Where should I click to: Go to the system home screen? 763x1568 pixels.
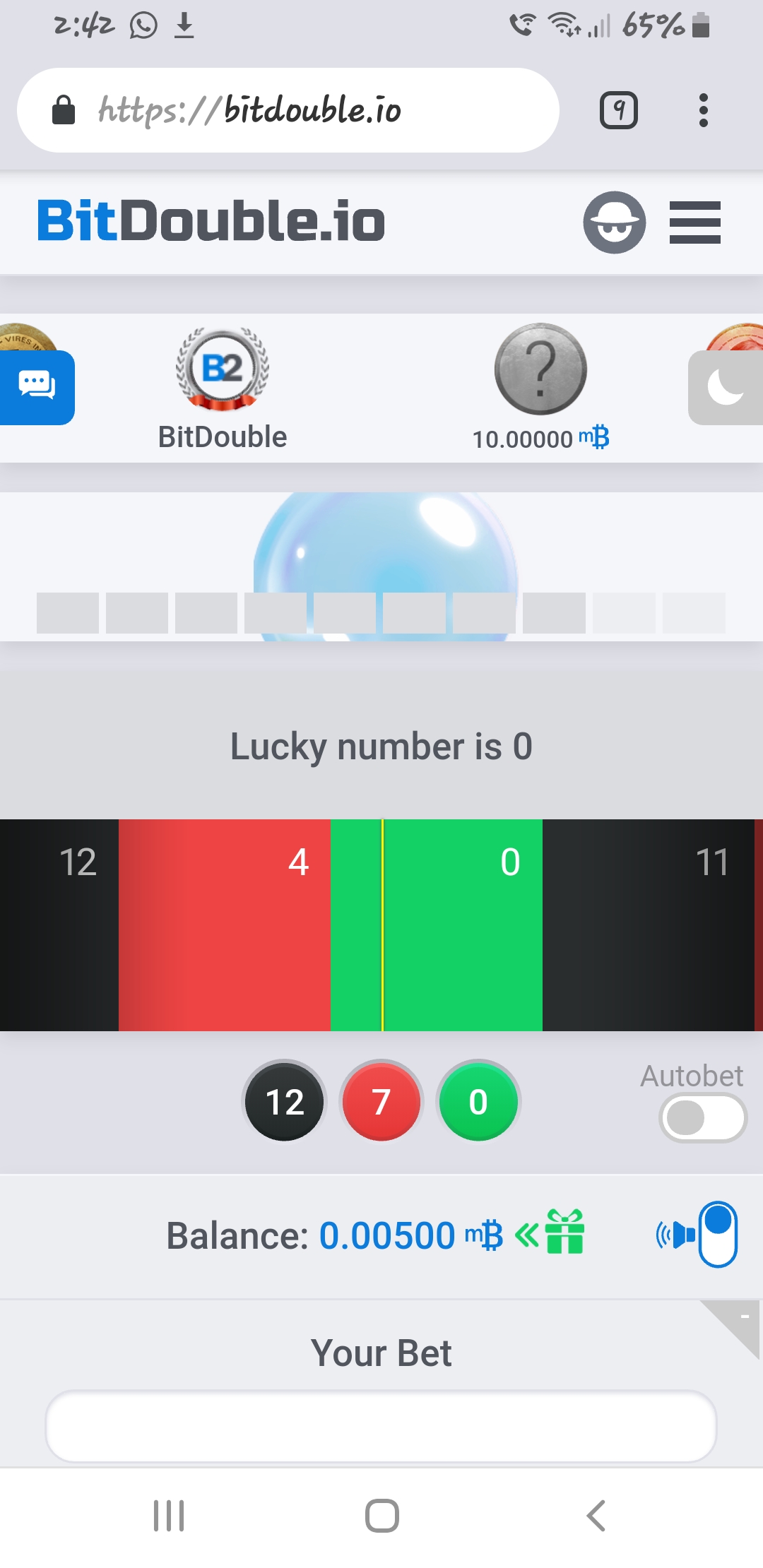381,1516
